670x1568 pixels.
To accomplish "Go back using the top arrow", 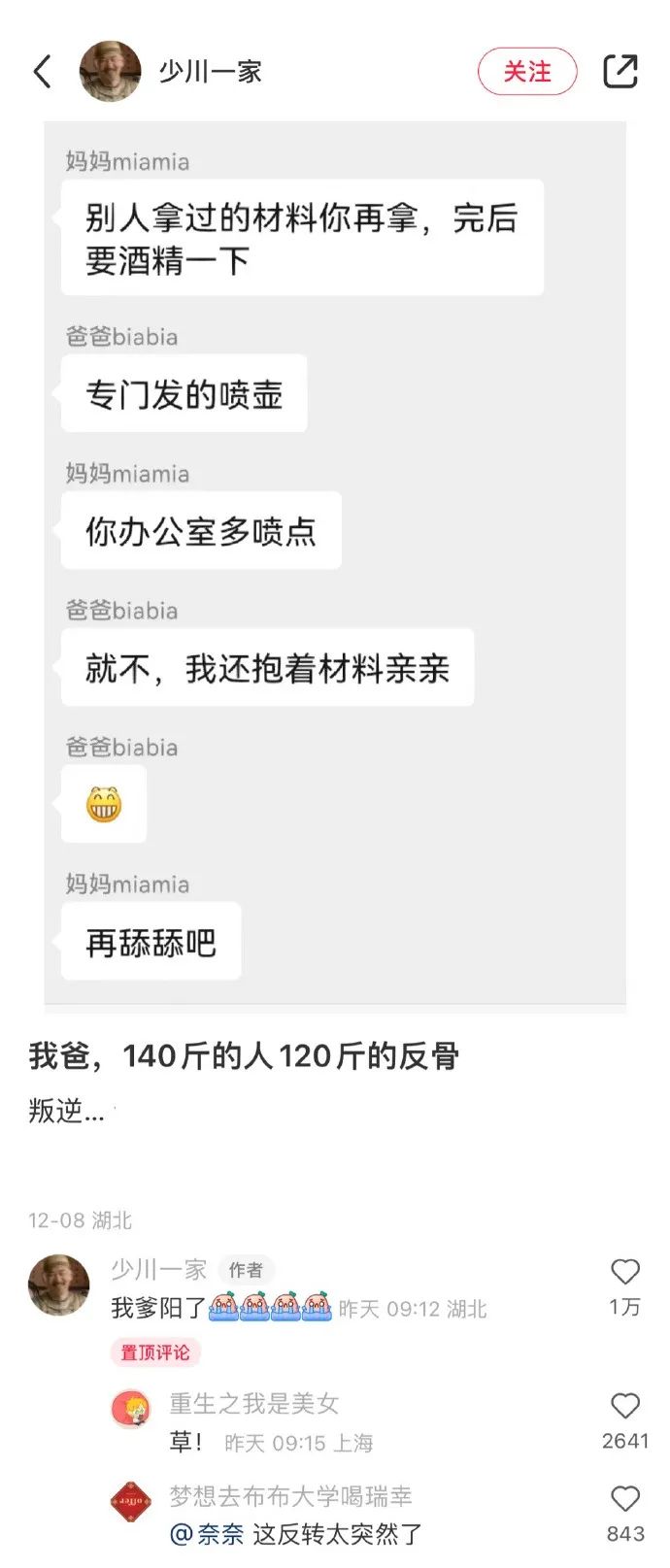I will tap(42, 72).
